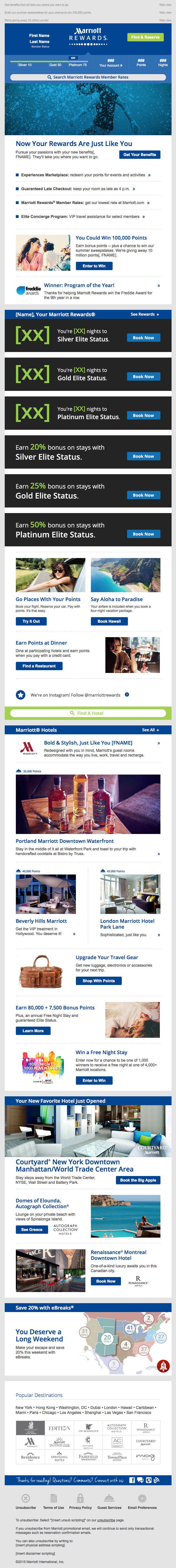Tap the Find & Reserve button
176x1568 pixels.
pos(145,37)
